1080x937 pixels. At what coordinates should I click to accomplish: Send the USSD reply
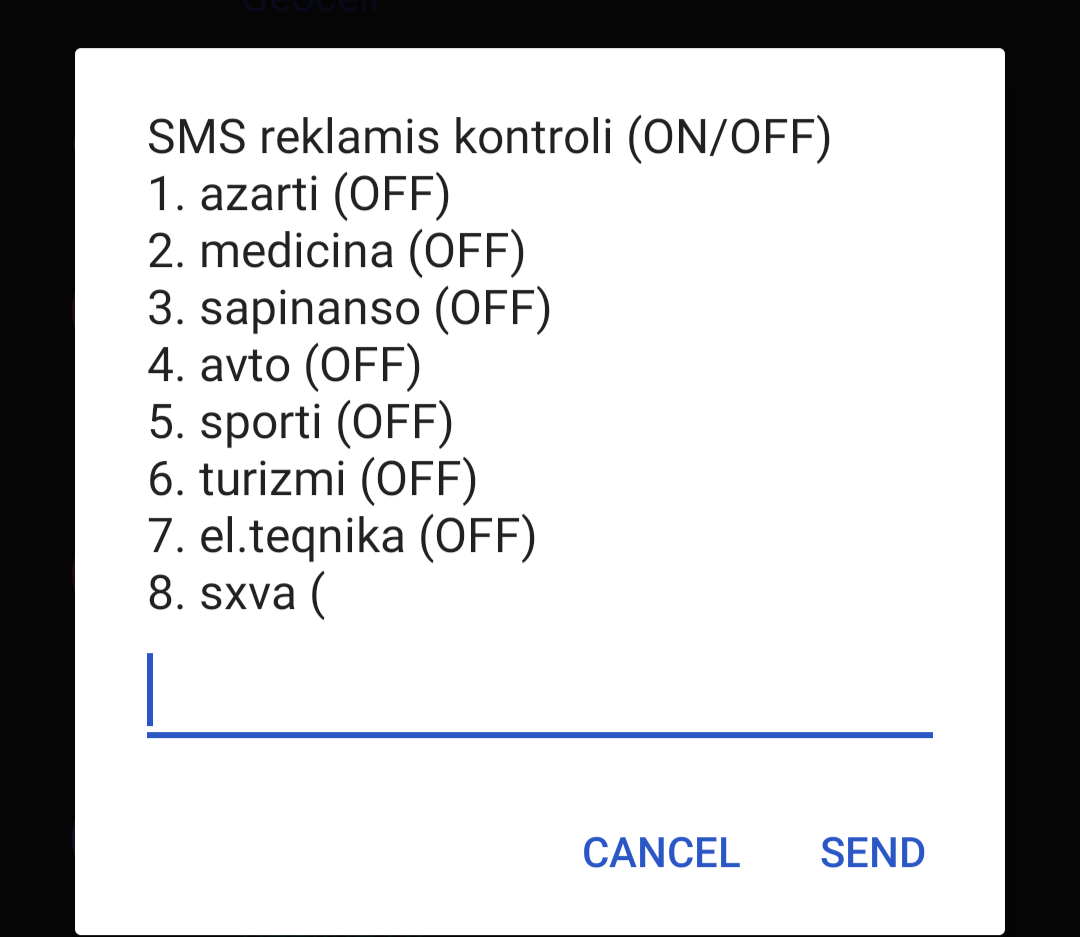(872, 853)
